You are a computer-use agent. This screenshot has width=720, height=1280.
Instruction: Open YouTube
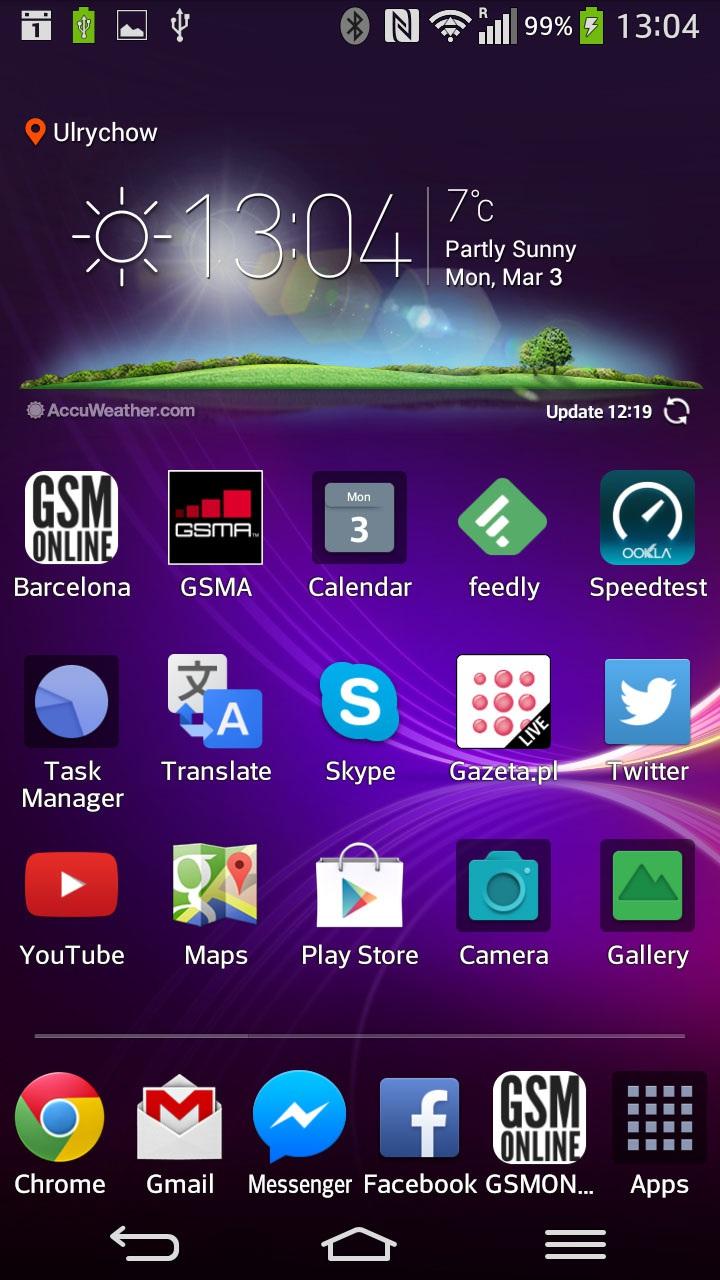(x=71, y=886)
